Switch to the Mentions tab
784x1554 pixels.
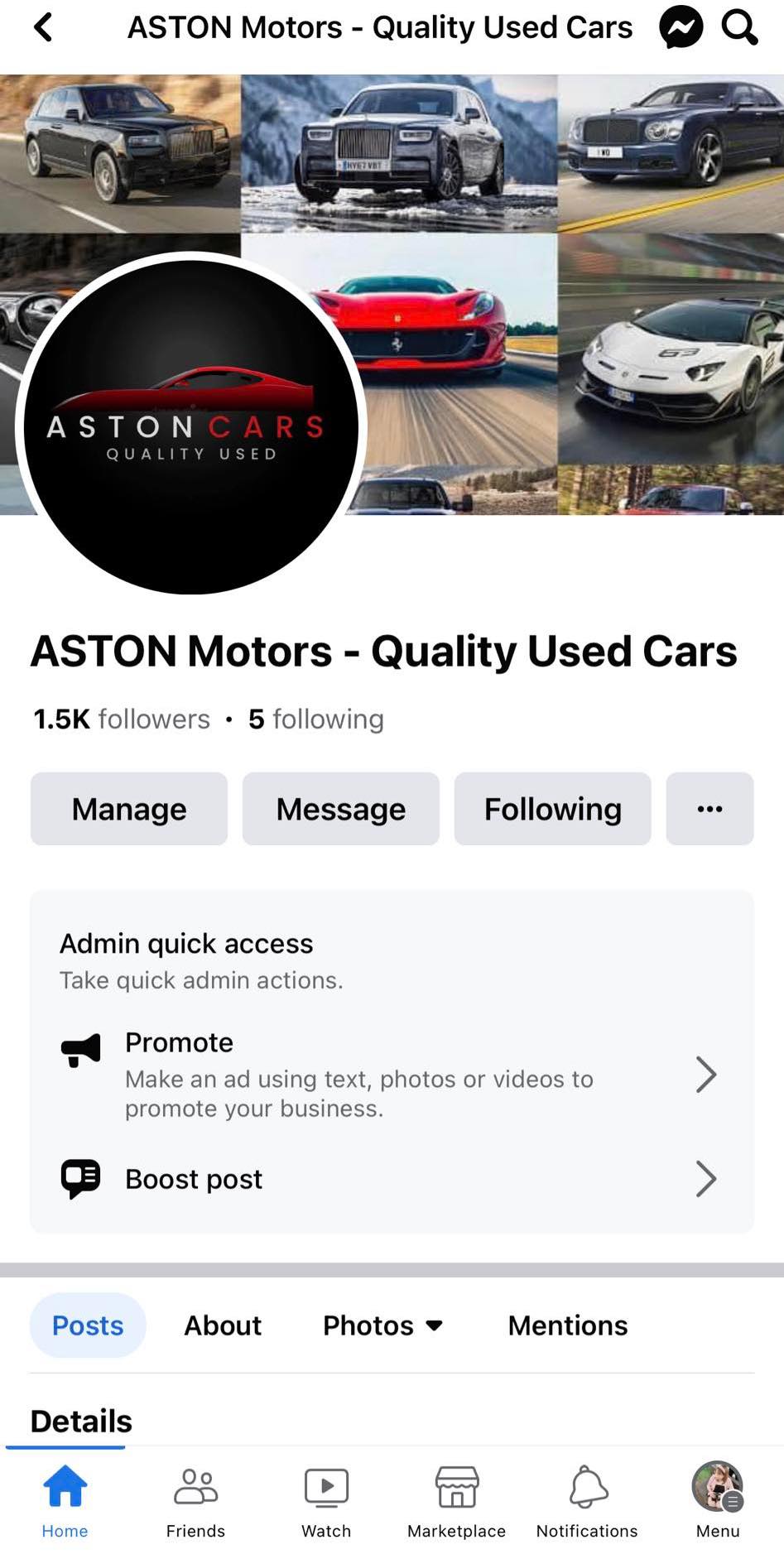tap(568, 1325)
